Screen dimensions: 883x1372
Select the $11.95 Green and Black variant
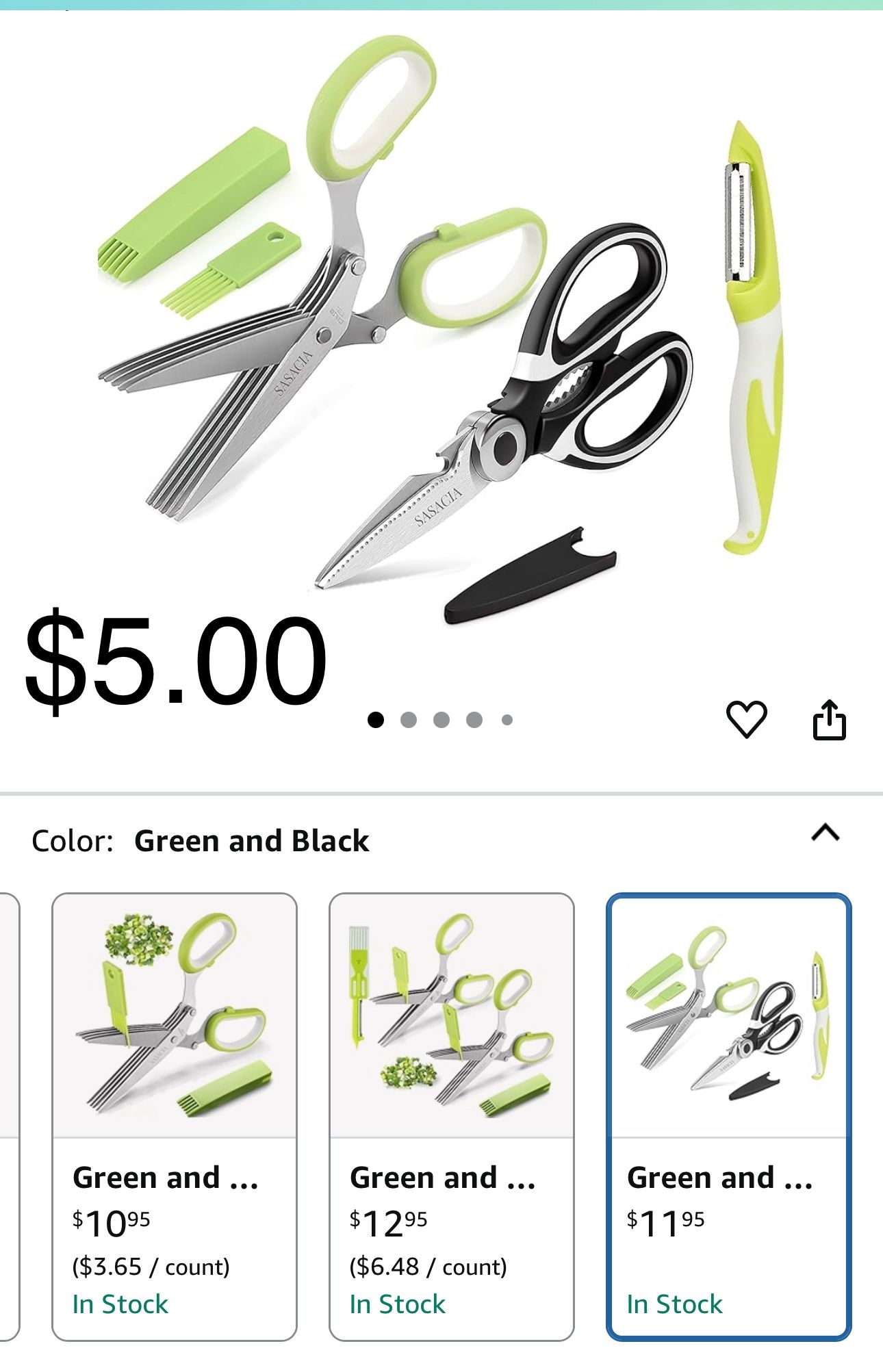pos(728,1116)
